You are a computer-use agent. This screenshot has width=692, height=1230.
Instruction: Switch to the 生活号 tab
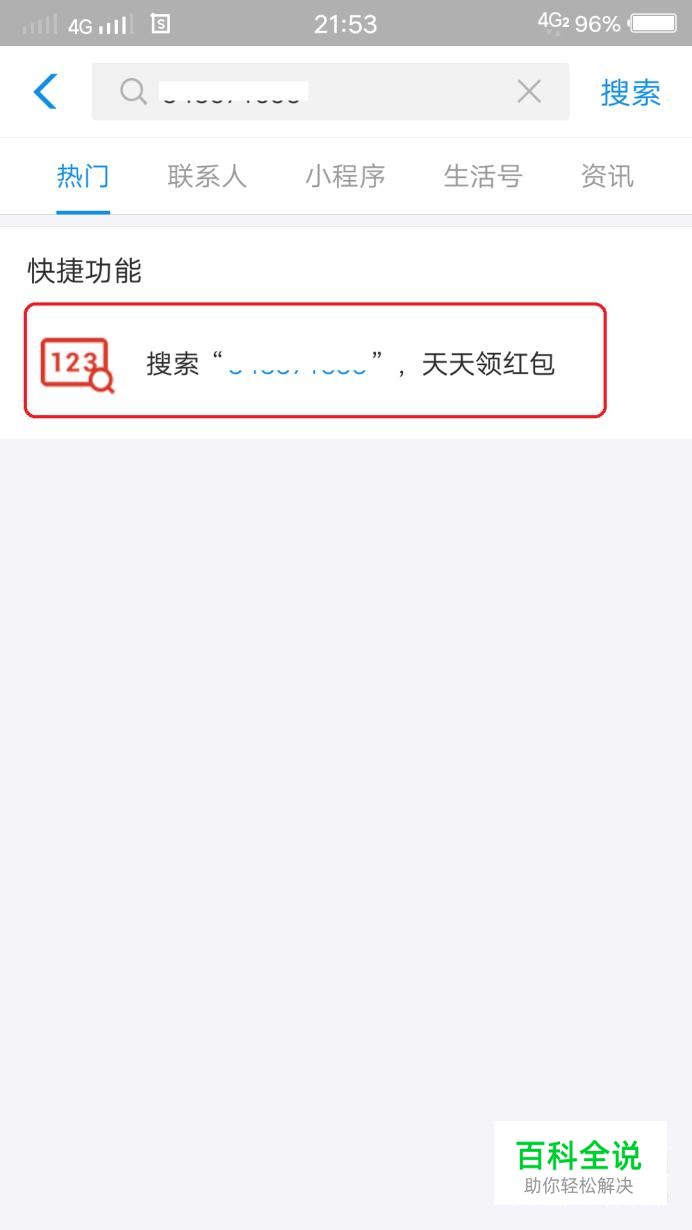(x=483, y=177)
